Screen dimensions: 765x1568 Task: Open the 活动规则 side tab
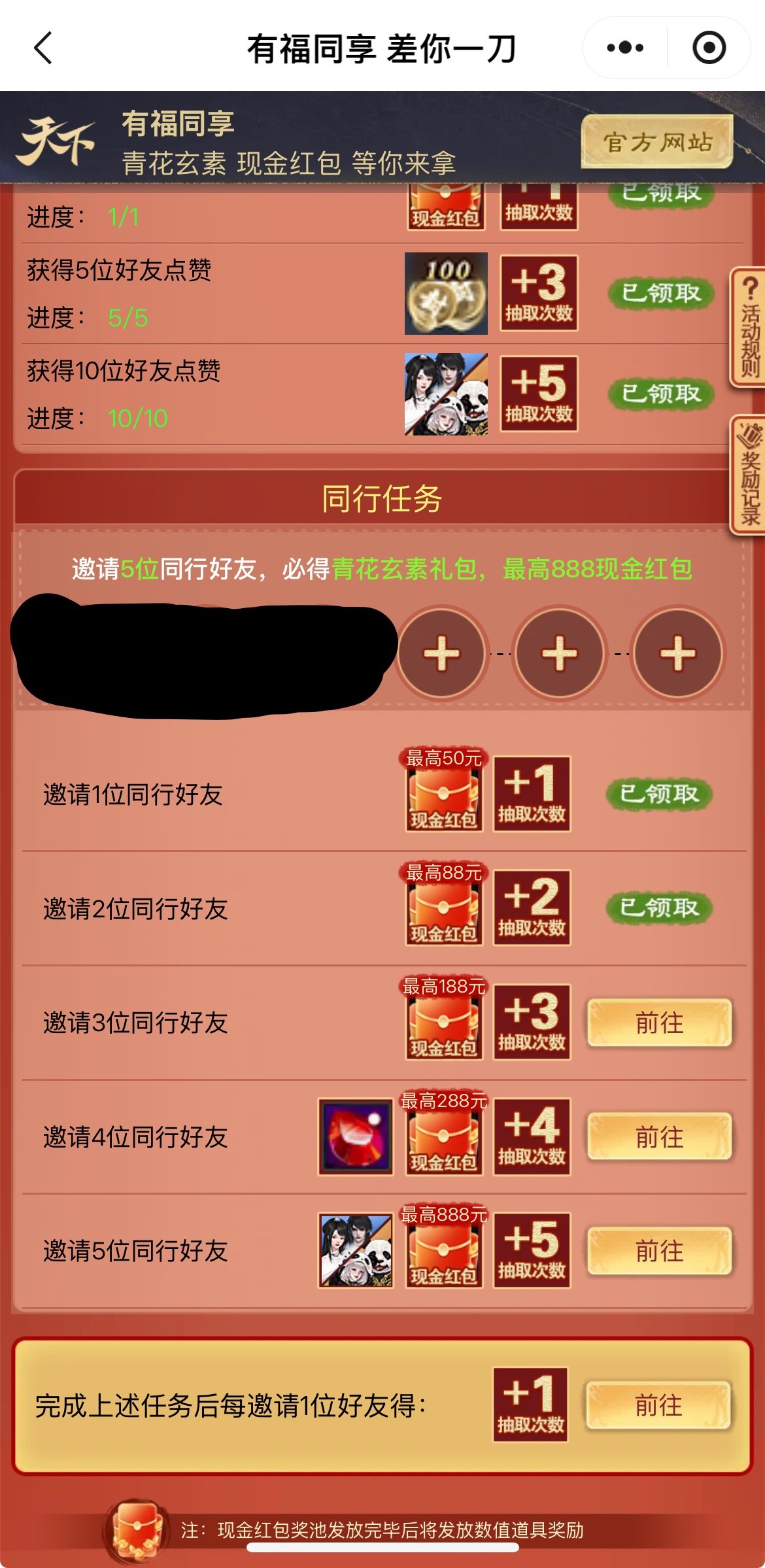pos(749,328)
